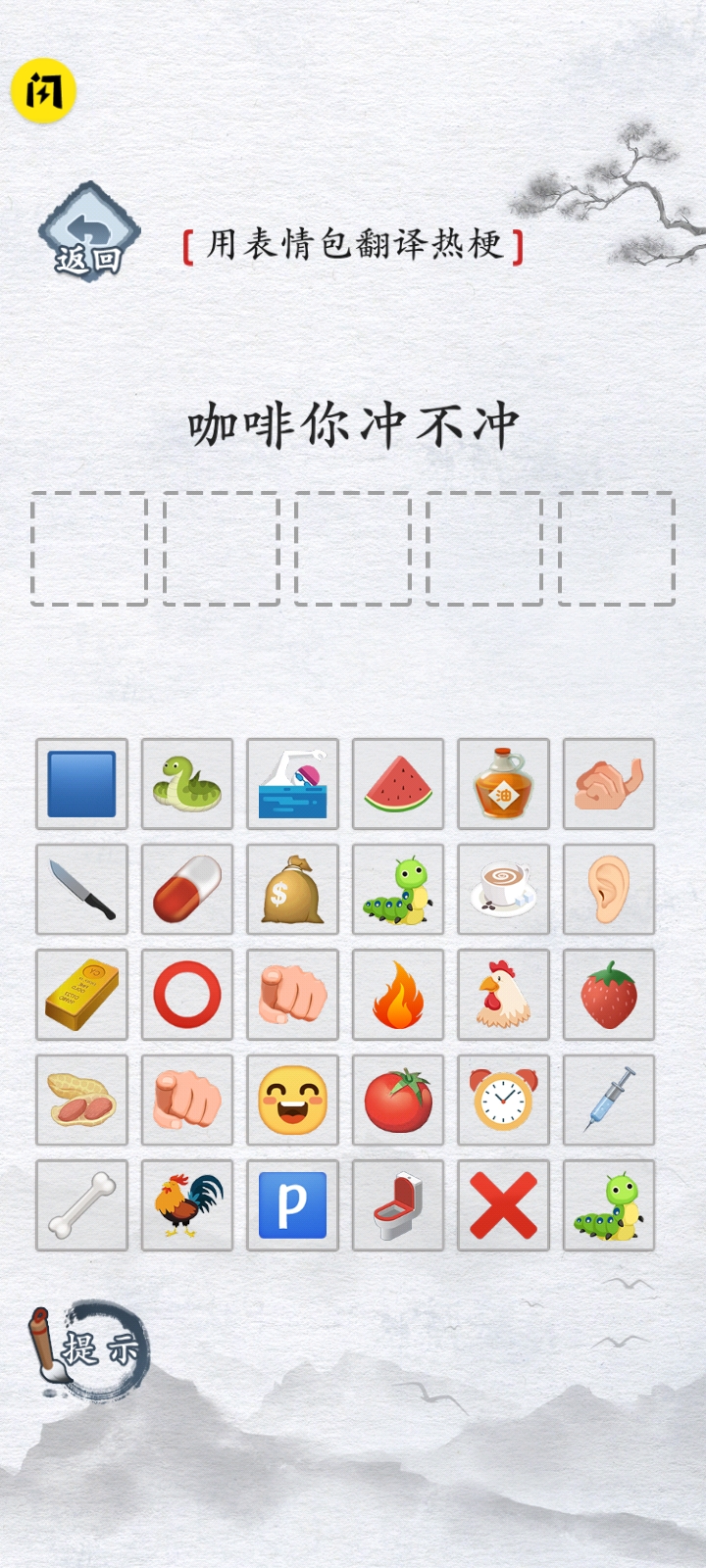Pick the ear emoji tile
The width and height of the screenshot is (706, 1568).
[608, 889]
